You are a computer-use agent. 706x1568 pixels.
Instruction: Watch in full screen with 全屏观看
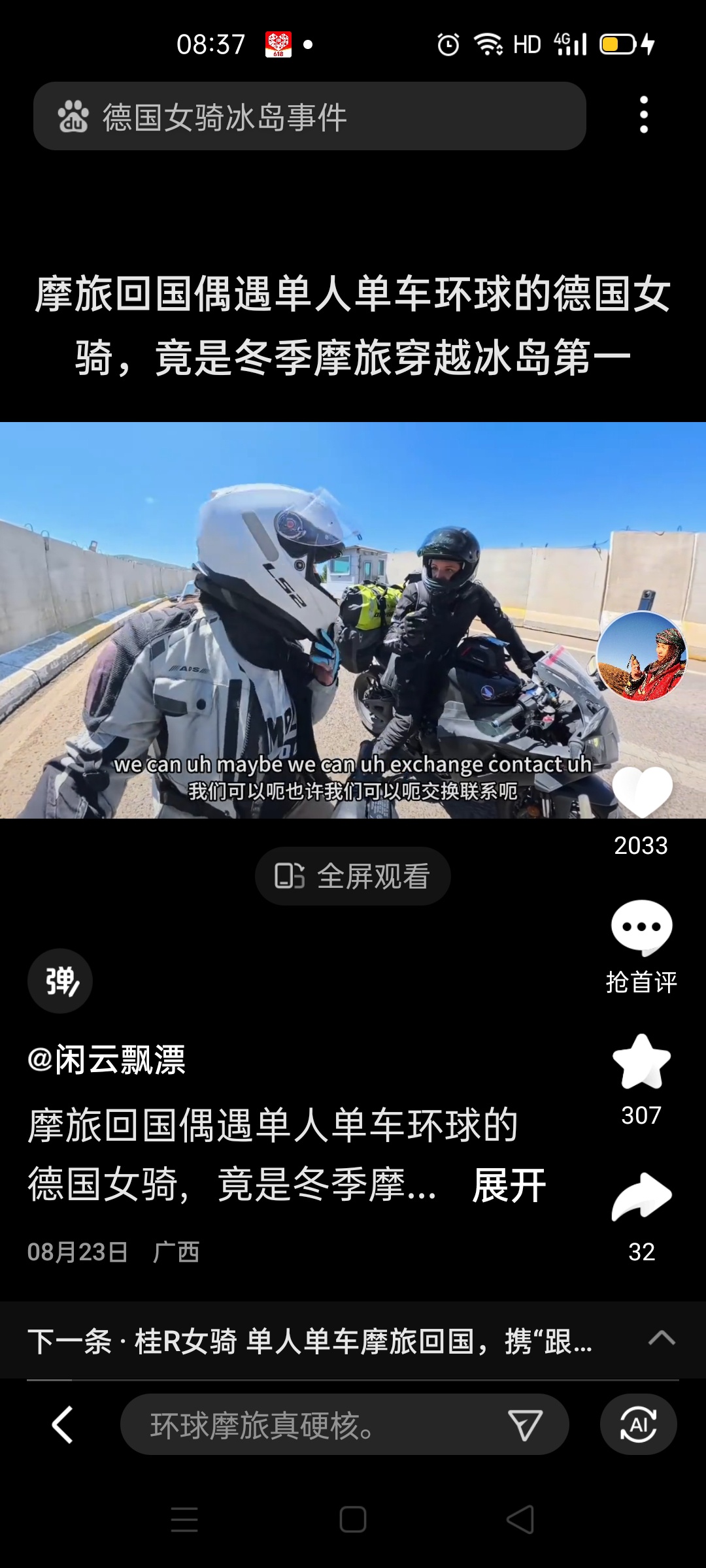click(353, 876)
